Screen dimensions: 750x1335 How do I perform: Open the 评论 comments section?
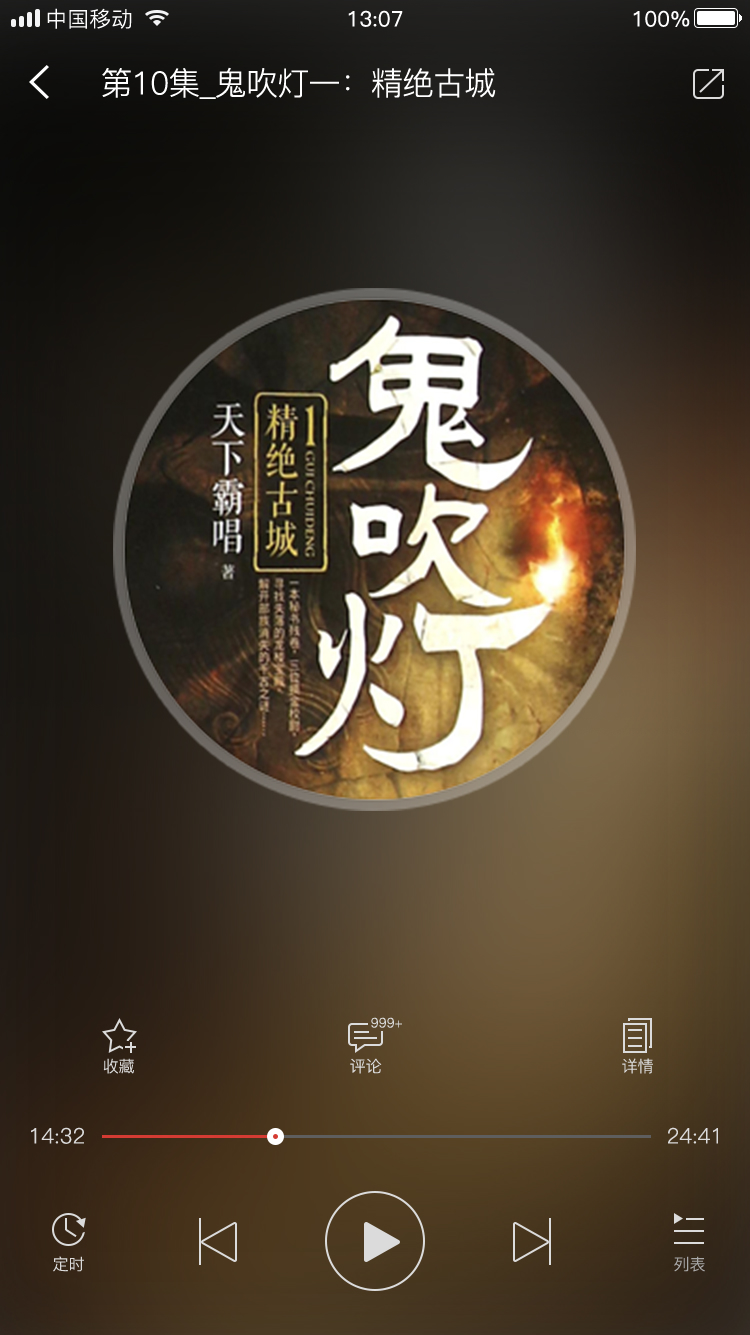tap(367, 1045)
